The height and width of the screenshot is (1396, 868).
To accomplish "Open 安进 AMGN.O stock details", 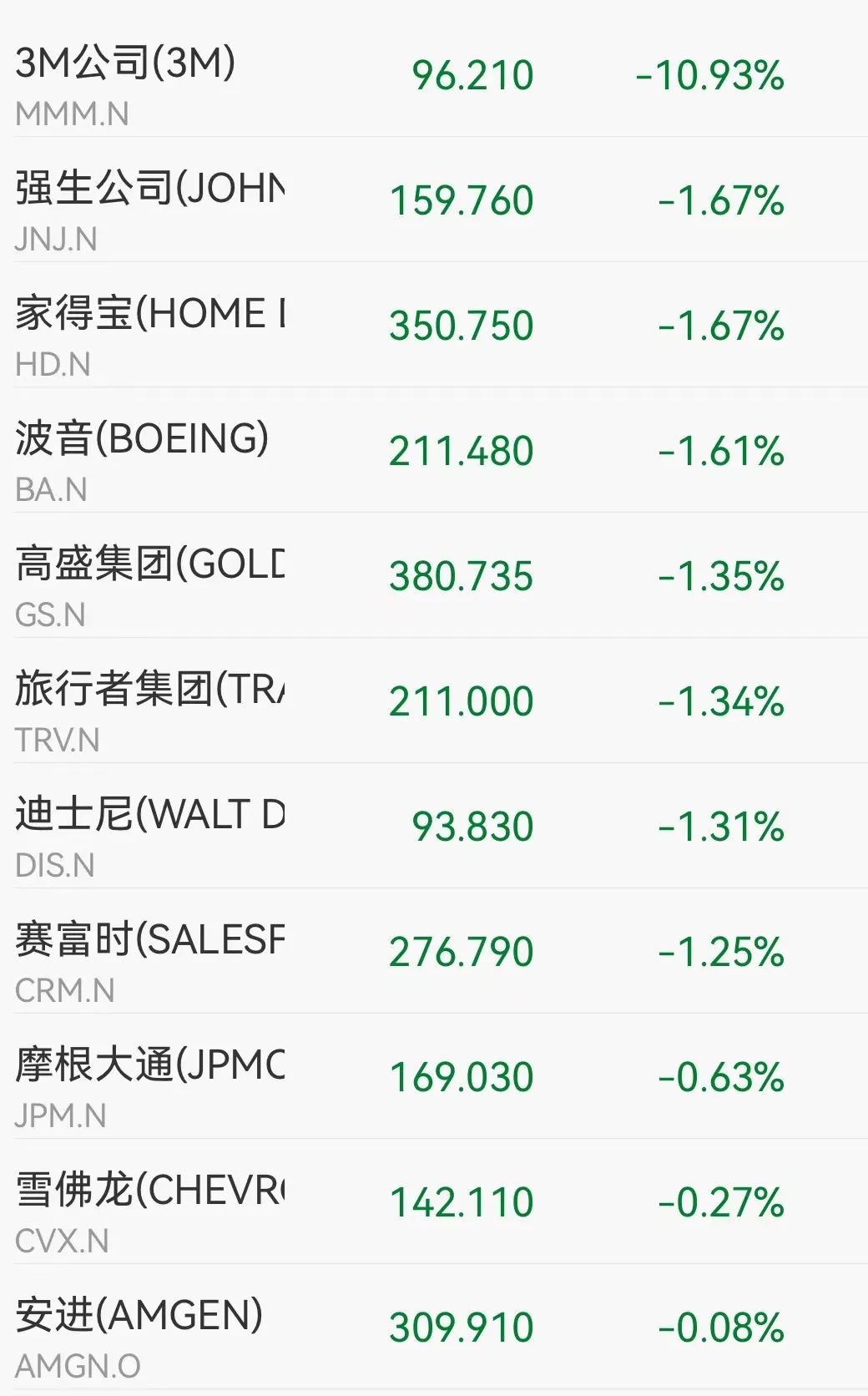I will (434, 1327).
